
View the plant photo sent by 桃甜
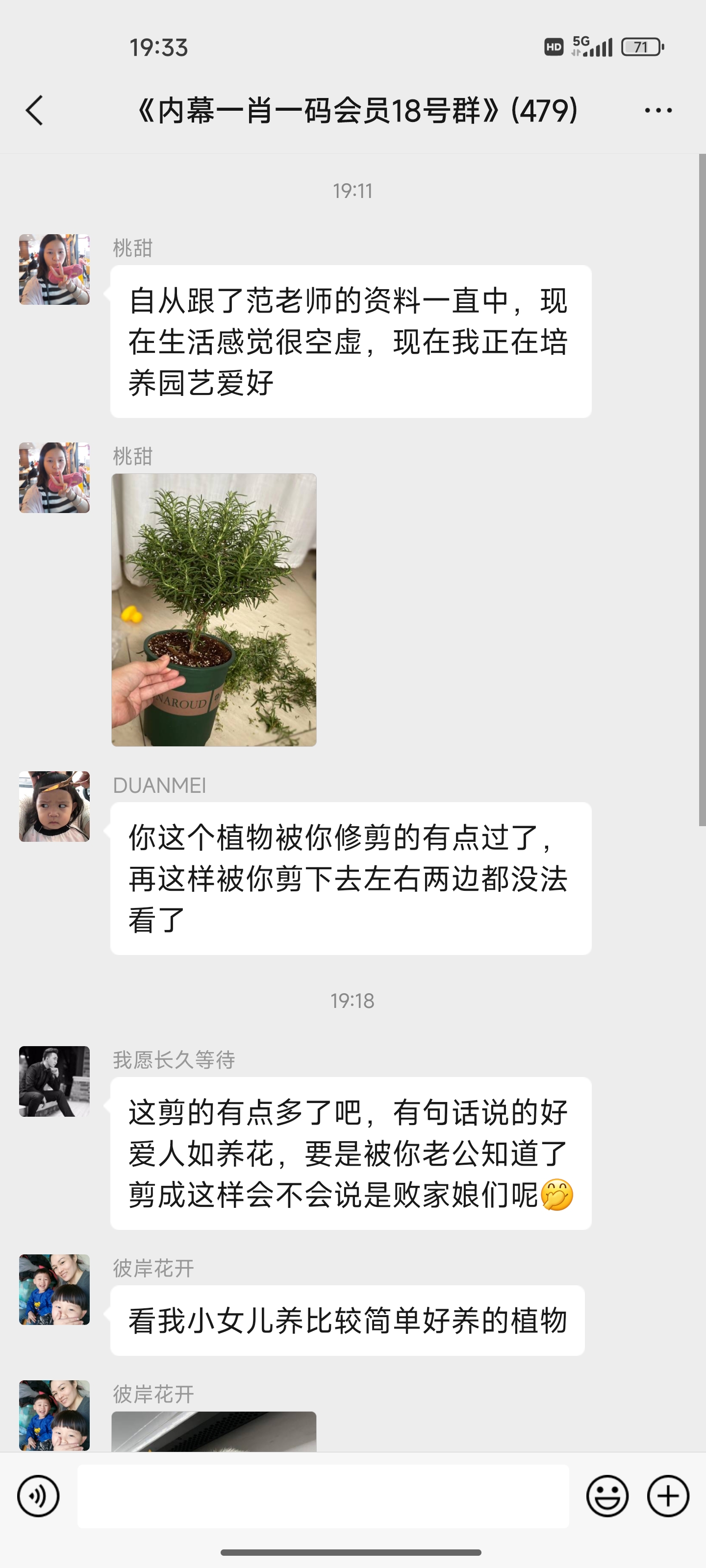point(214,609)
